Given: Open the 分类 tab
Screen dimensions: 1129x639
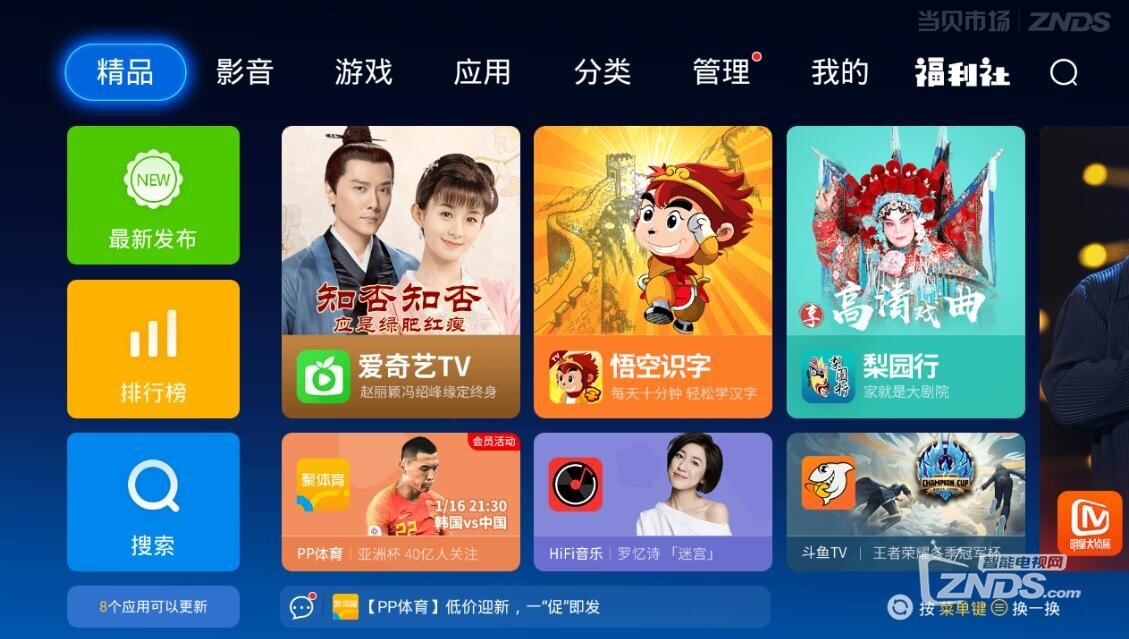Looking at the screenshot, I should pyautogui.click(x=602, y=73).
